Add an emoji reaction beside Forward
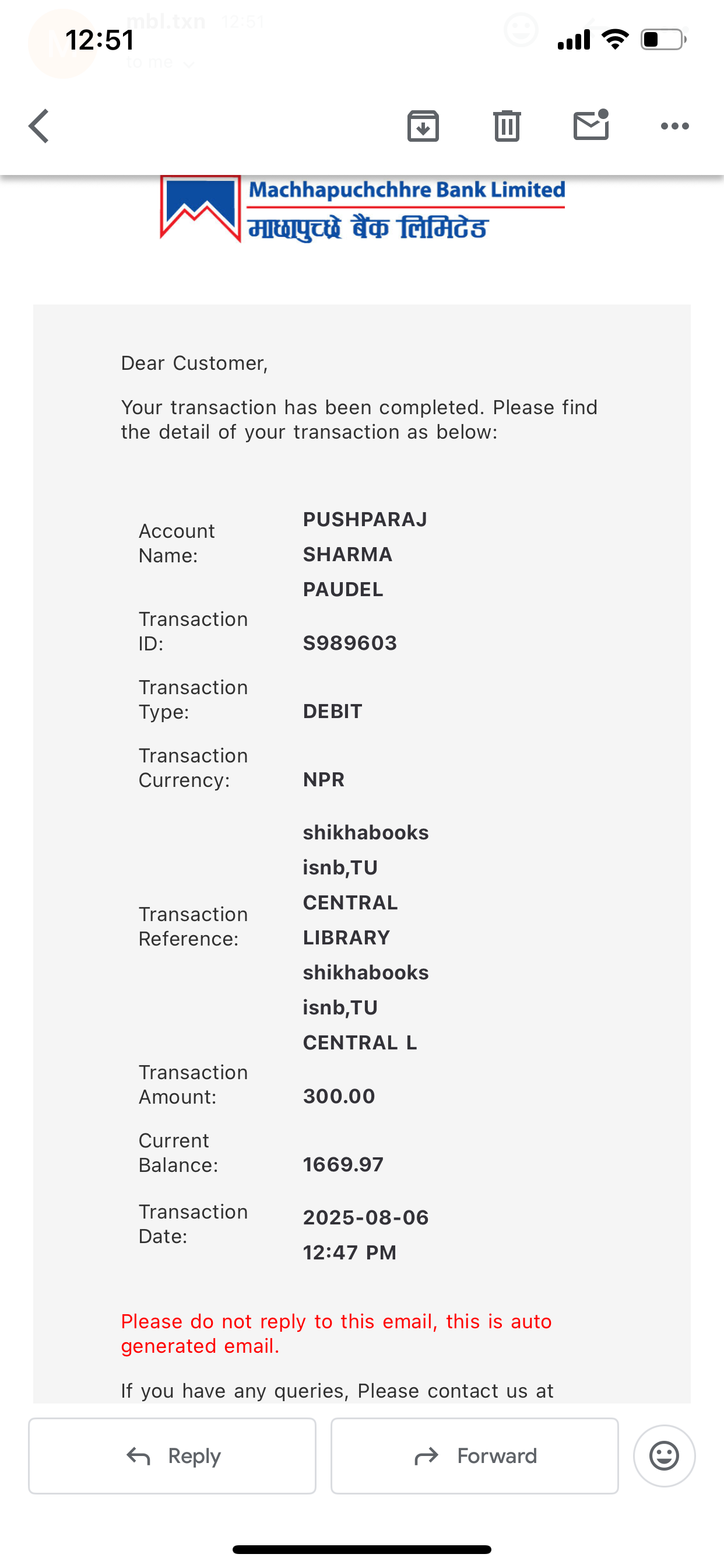 tap(664, 1455)
